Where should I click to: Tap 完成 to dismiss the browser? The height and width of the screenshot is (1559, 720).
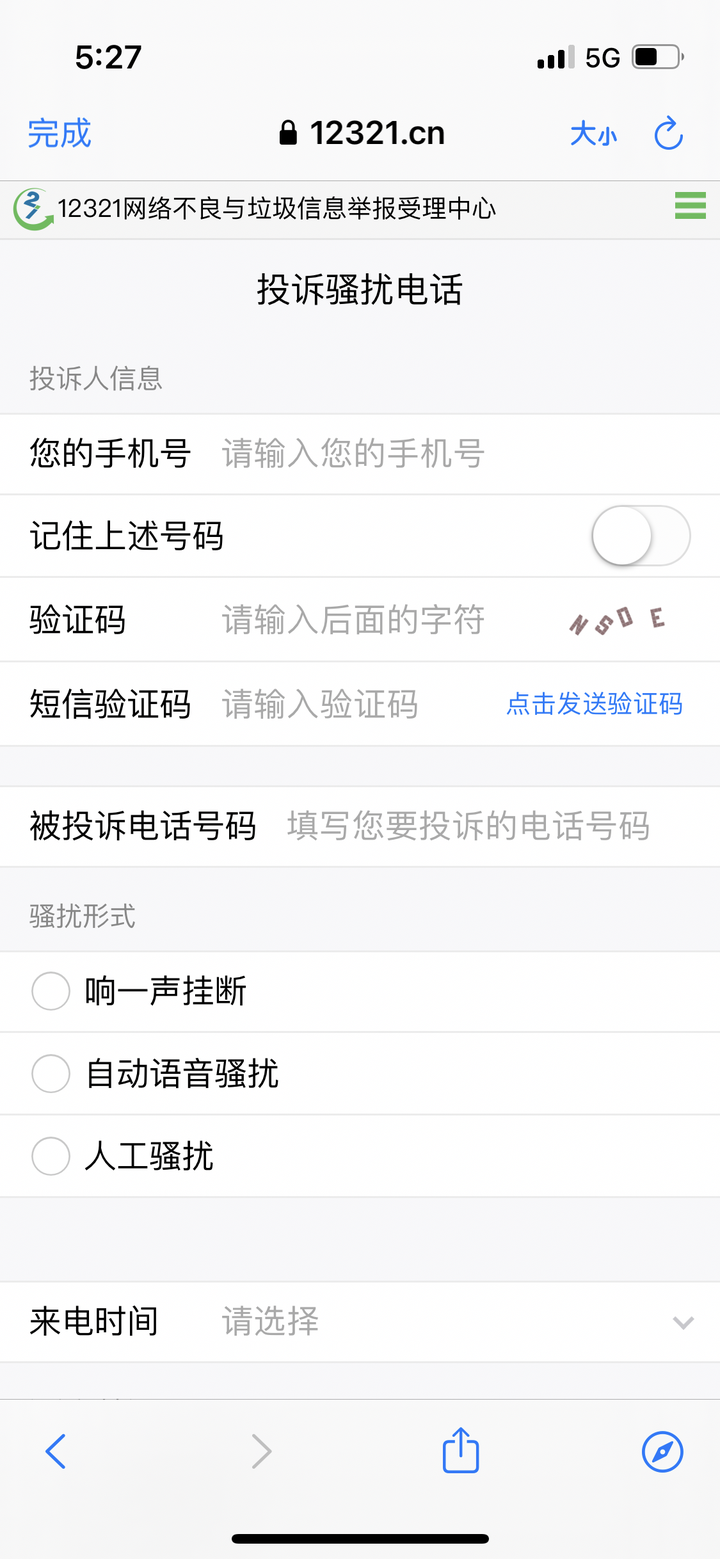point(60,133)
